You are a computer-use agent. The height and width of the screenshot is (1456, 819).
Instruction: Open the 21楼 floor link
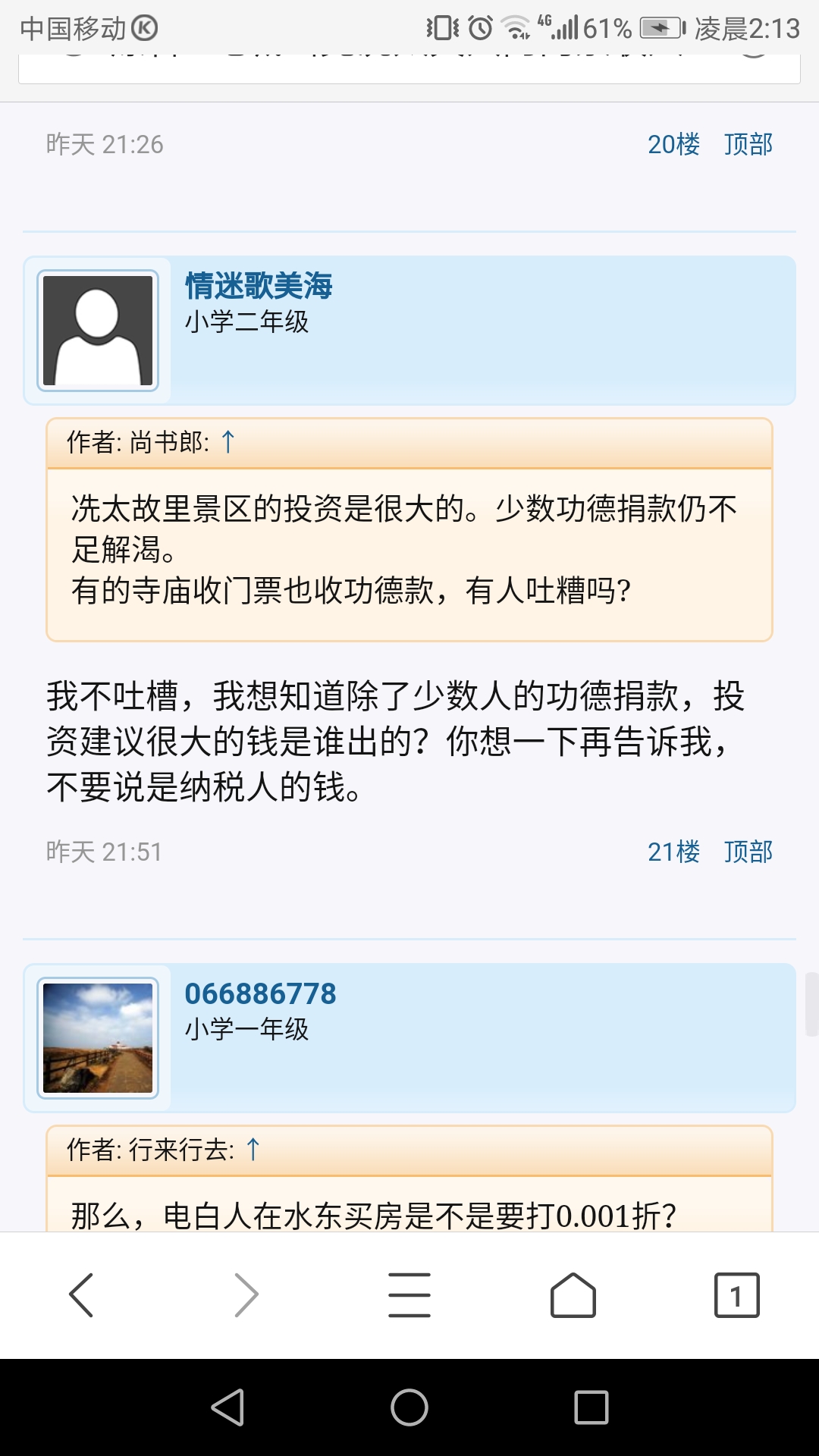click(x=673, y=852)
